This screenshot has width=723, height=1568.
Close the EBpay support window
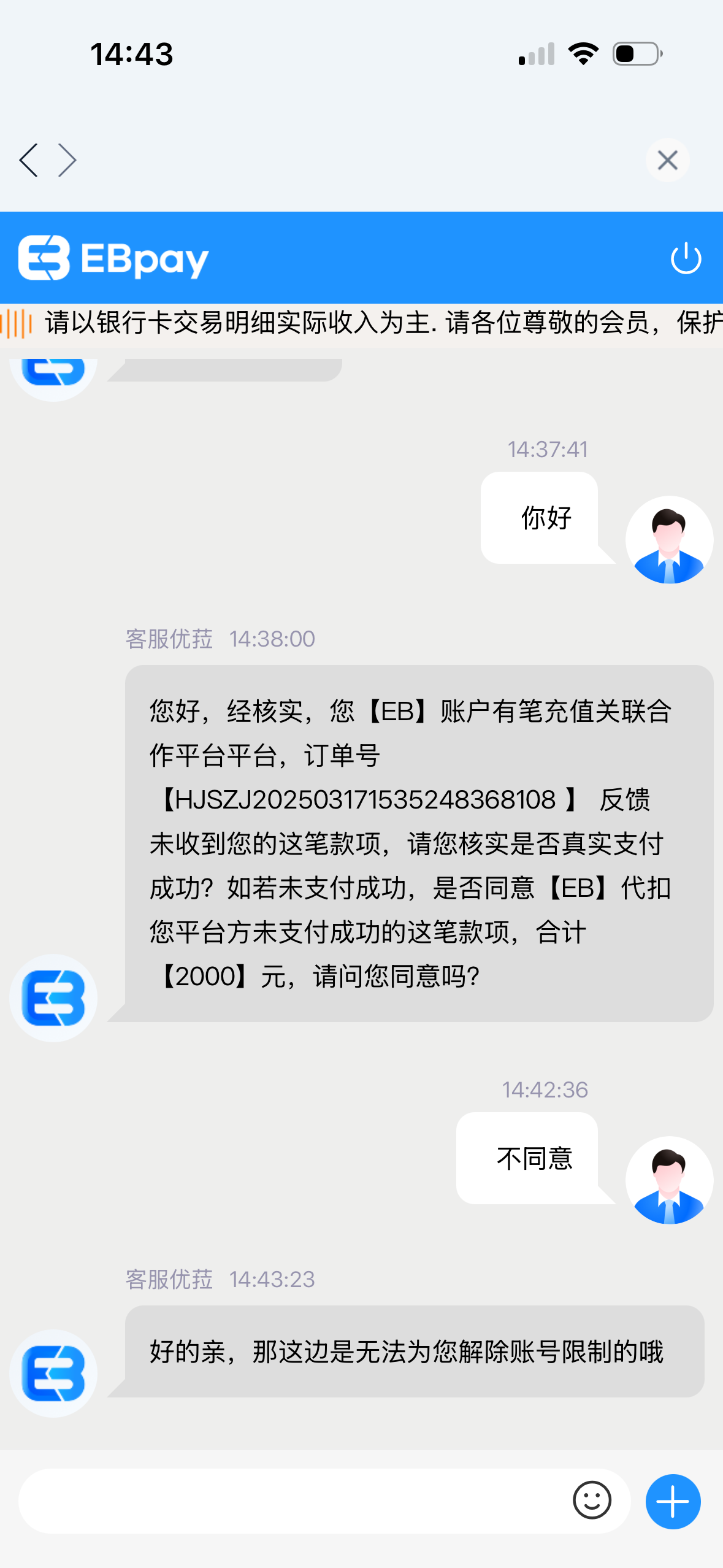[x=667, y=160]
